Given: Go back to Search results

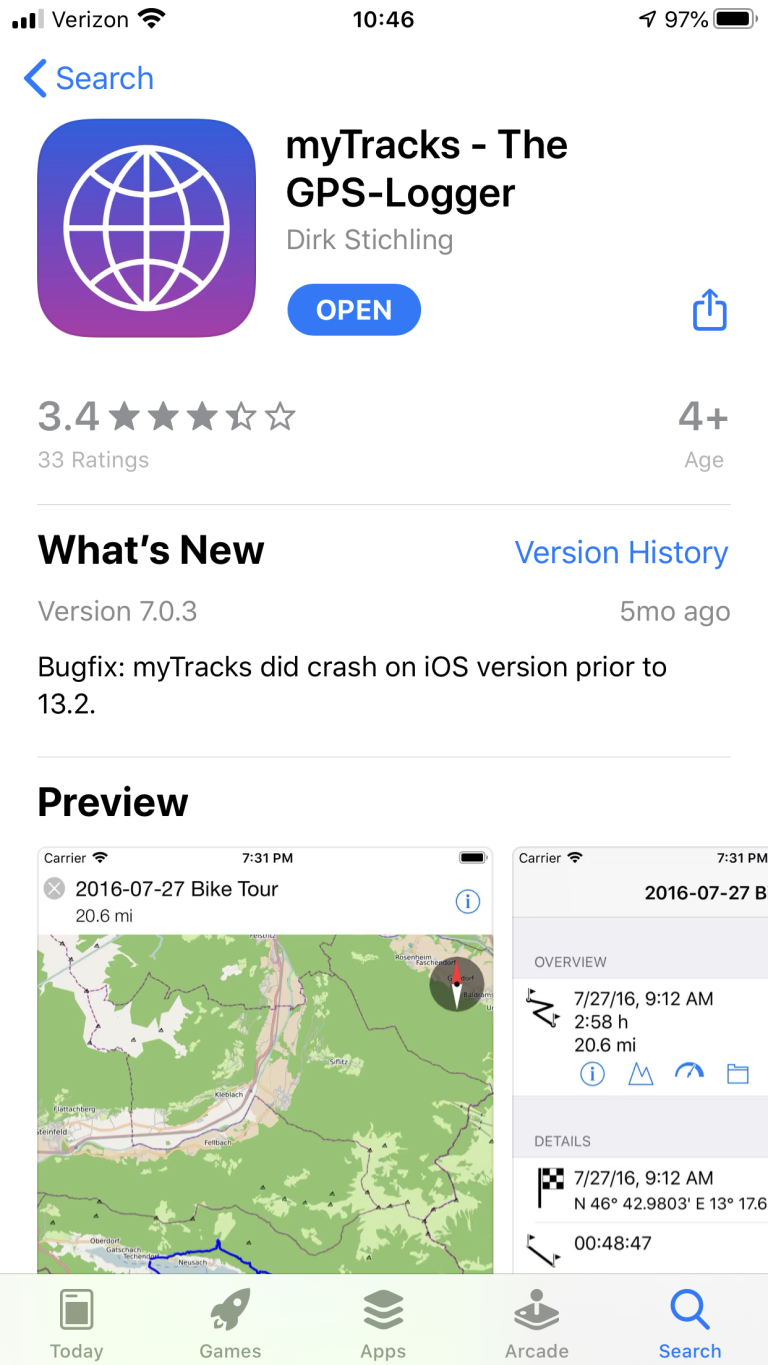Looking at the screenshot, I should tap(88, 78).
